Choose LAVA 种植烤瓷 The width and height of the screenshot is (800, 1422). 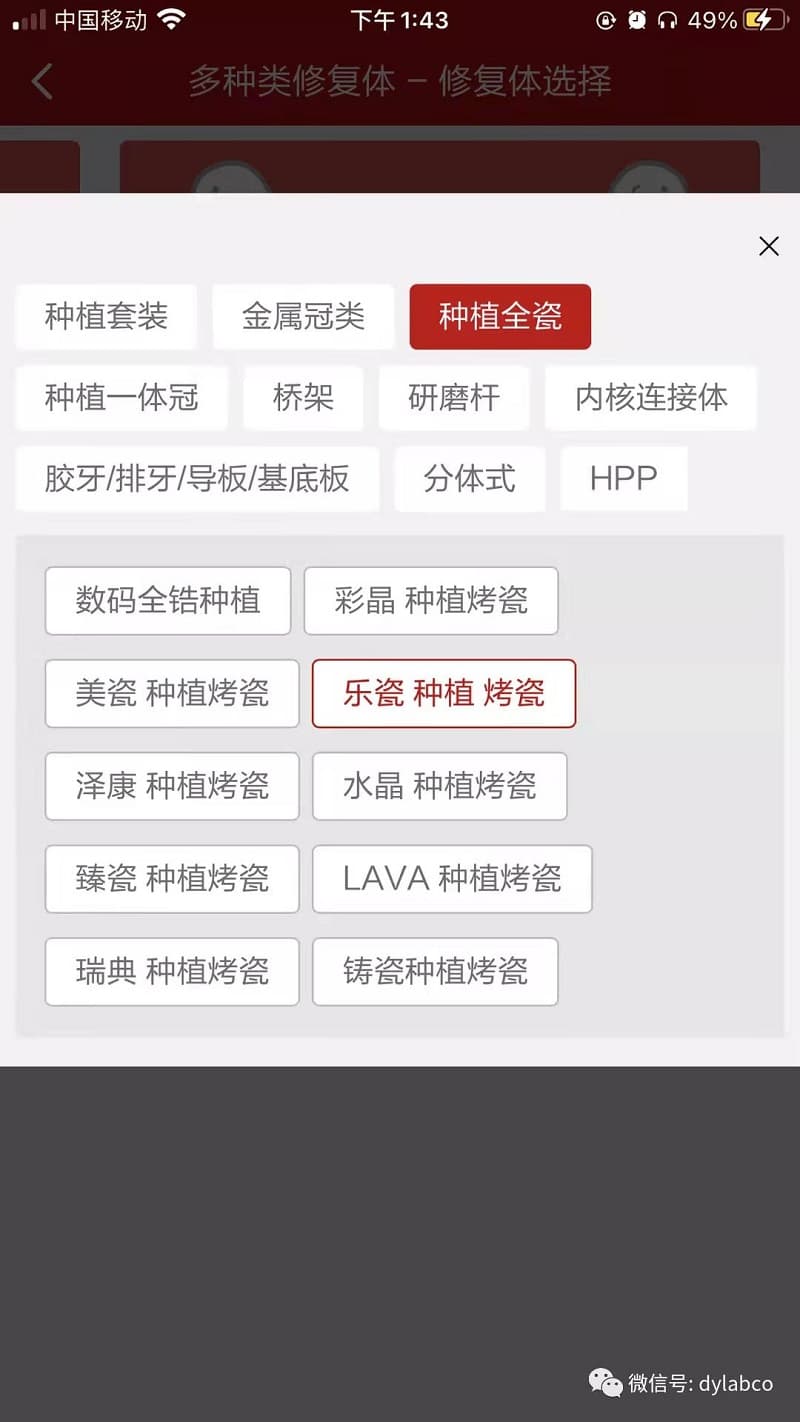[452, 879]
